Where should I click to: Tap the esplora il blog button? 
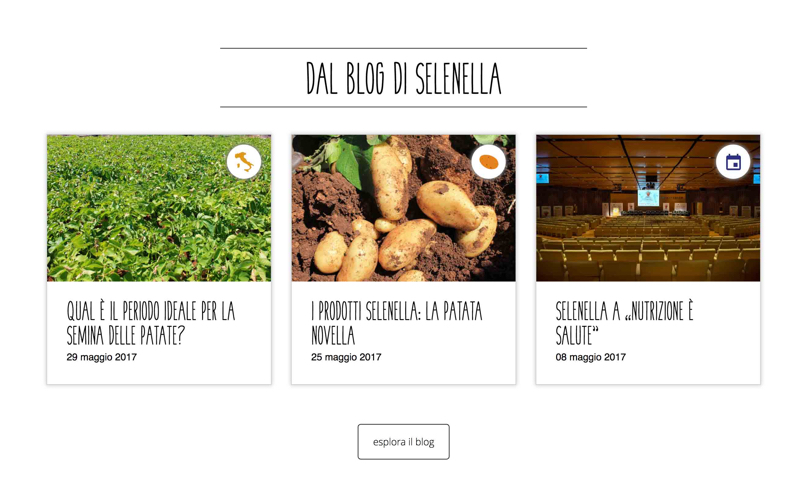[x=403, y=442]
